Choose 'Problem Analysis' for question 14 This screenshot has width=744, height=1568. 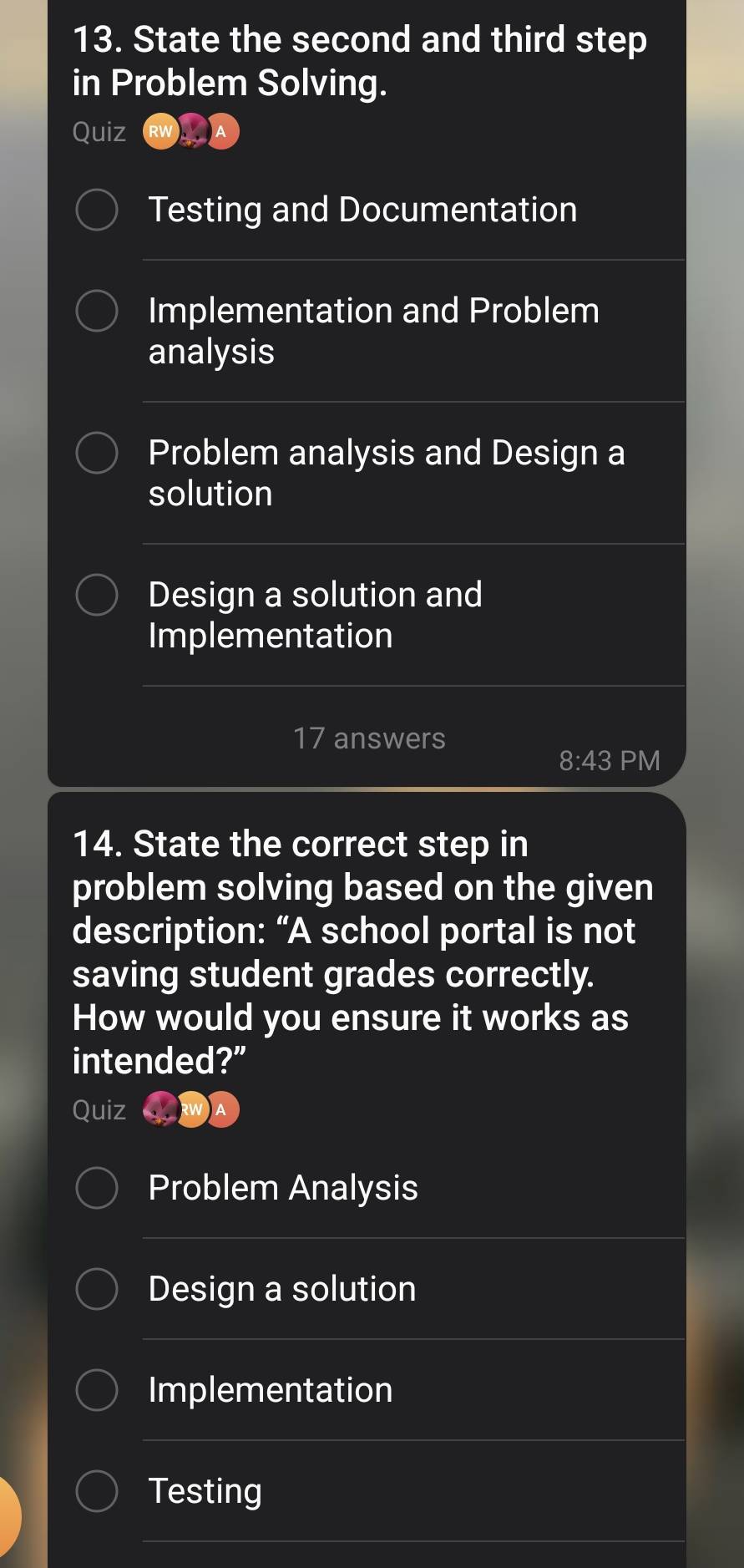point(97,1188)
